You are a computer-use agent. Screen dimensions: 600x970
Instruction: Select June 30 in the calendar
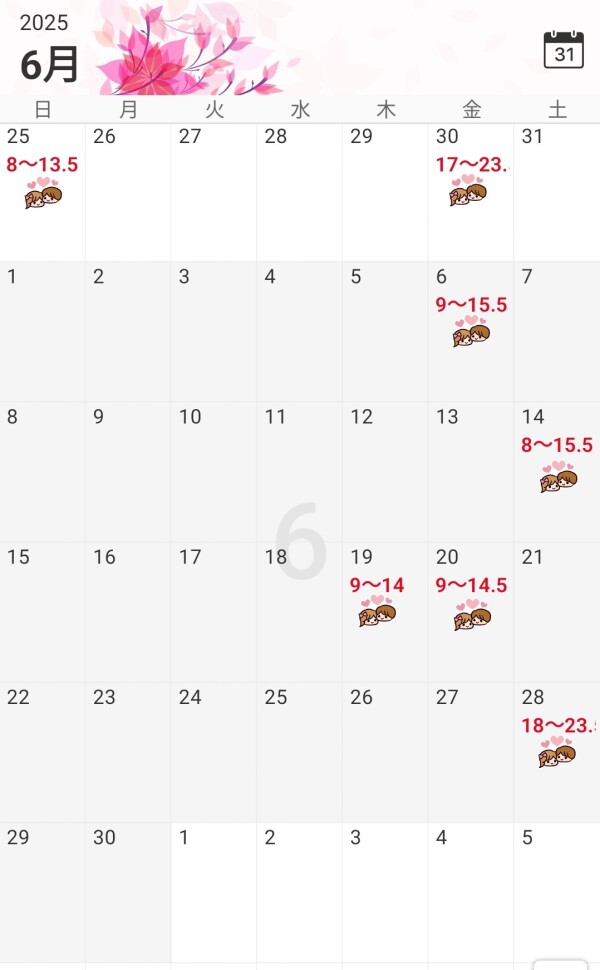127,890
